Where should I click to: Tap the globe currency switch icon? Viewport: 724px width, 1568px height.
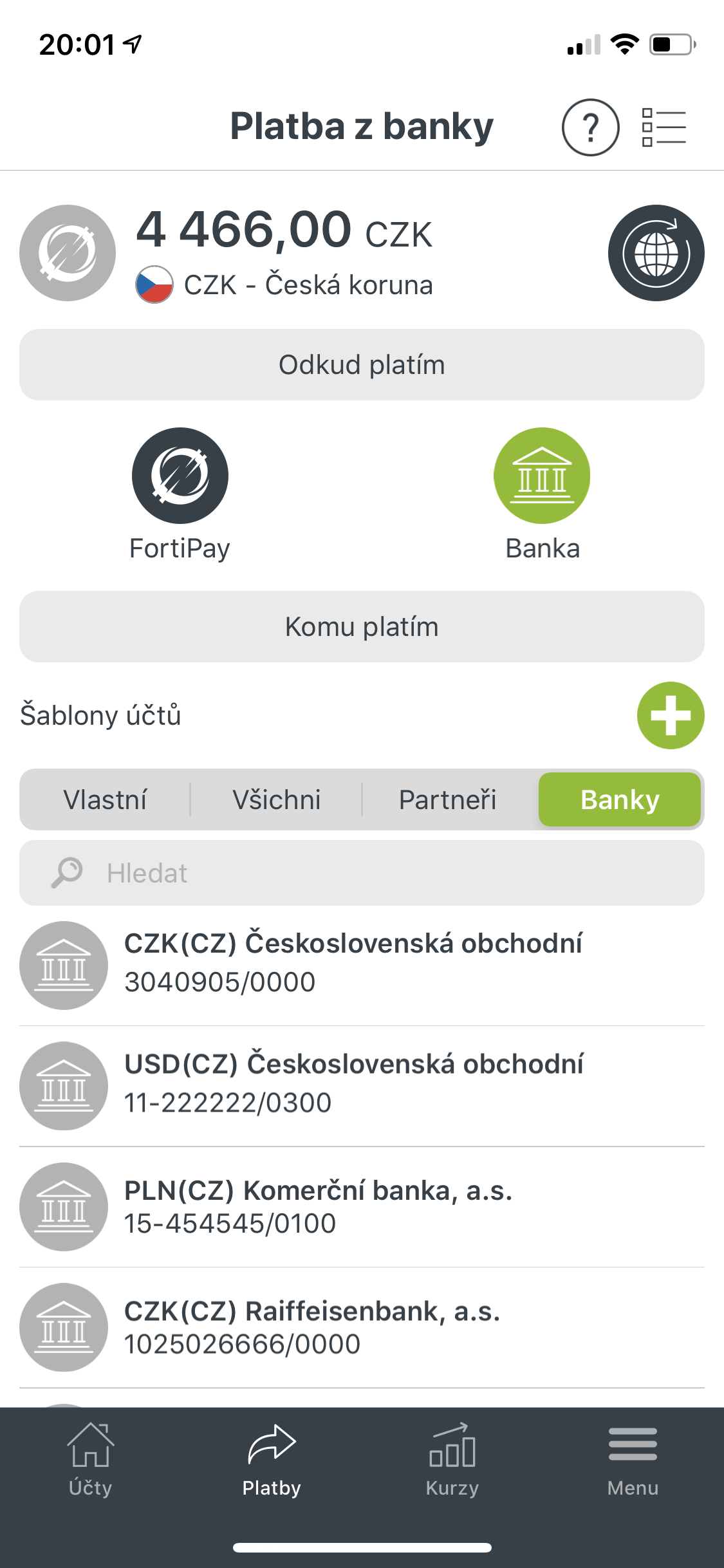(x=656, y=253)
